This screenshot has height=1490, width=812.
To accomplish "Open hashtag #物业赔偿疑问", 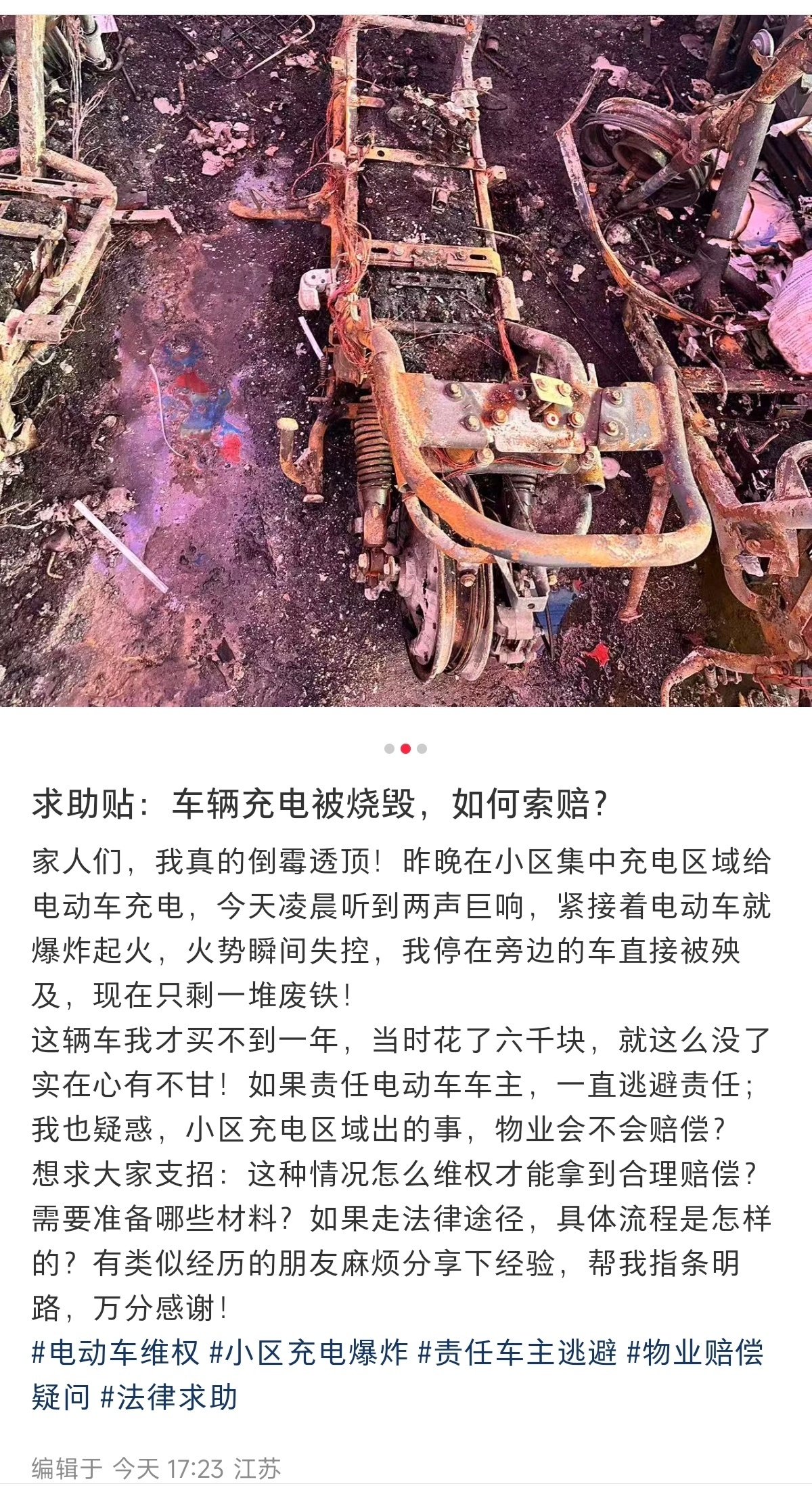I will point(696,1353).
